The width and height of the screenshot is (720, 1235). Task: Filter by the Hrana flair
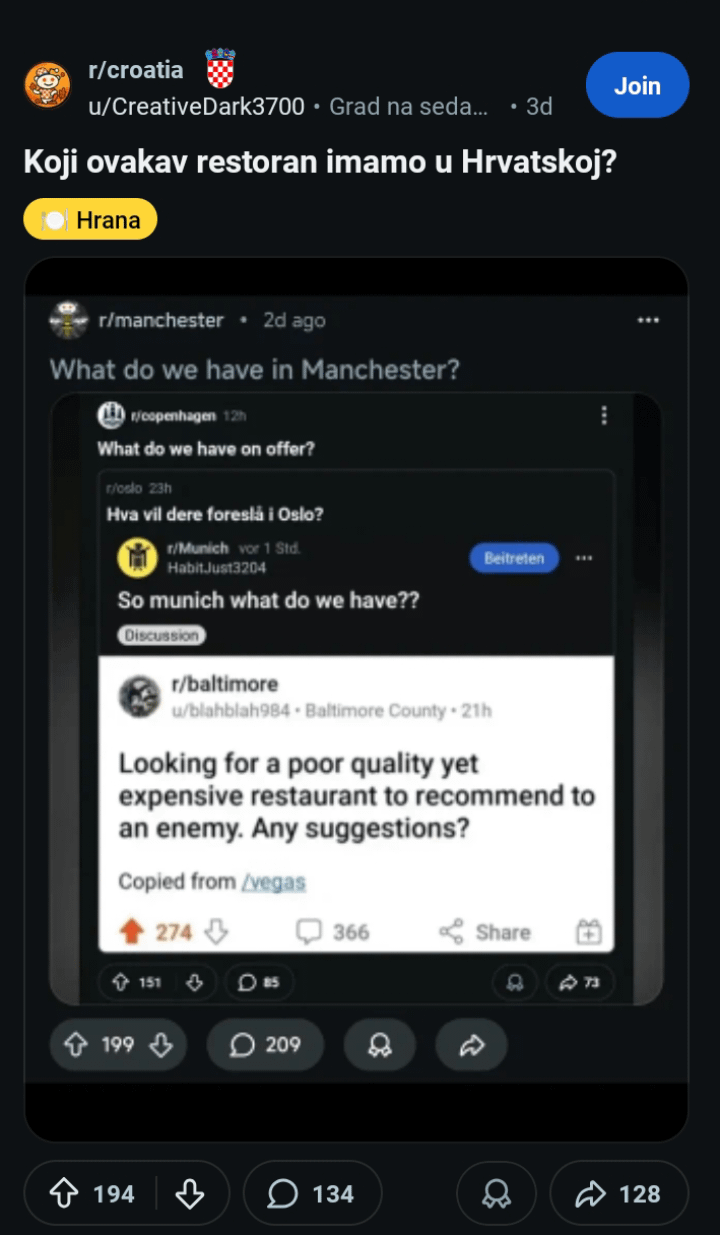pos(91,220)
